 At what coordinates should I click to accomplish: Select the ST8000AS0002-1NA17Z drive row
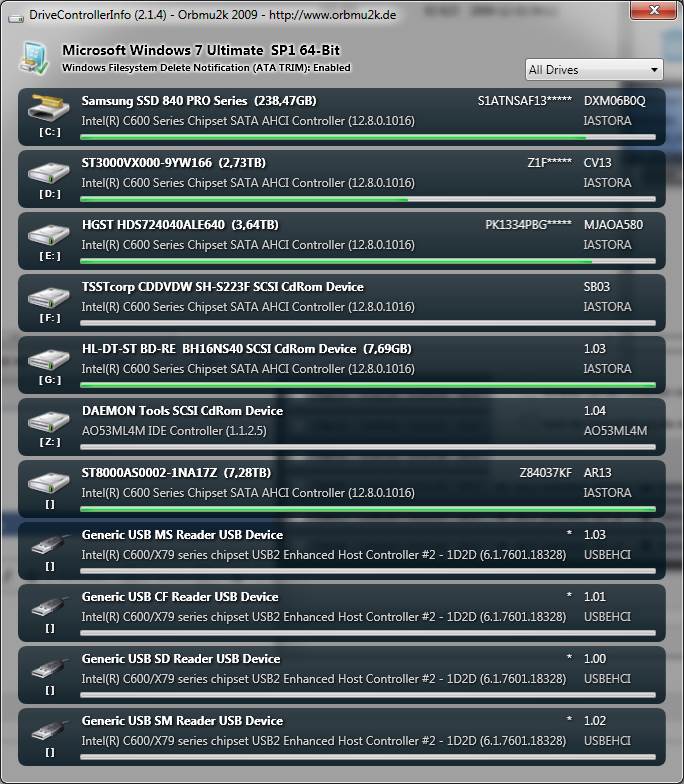[x=341, y=489]
